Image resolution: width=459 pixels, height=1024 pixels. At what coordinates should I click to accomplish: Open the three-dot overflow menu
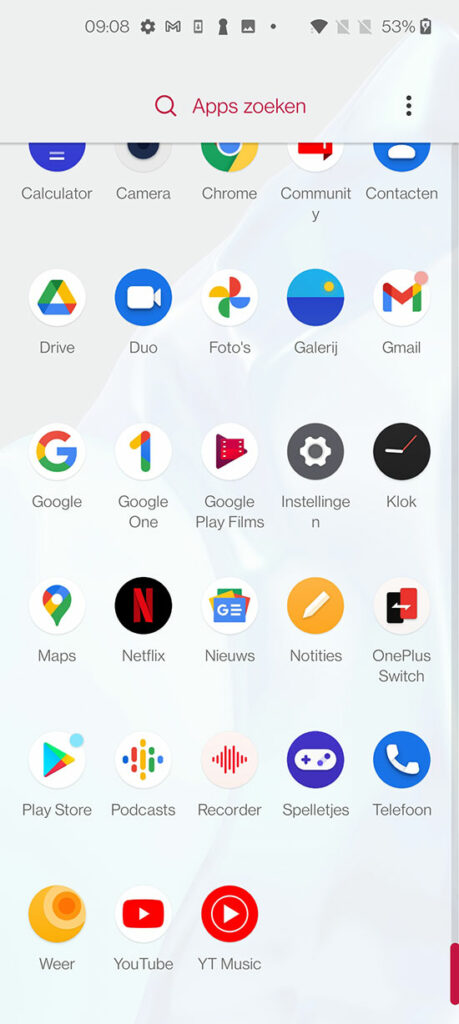click(409, 106)
